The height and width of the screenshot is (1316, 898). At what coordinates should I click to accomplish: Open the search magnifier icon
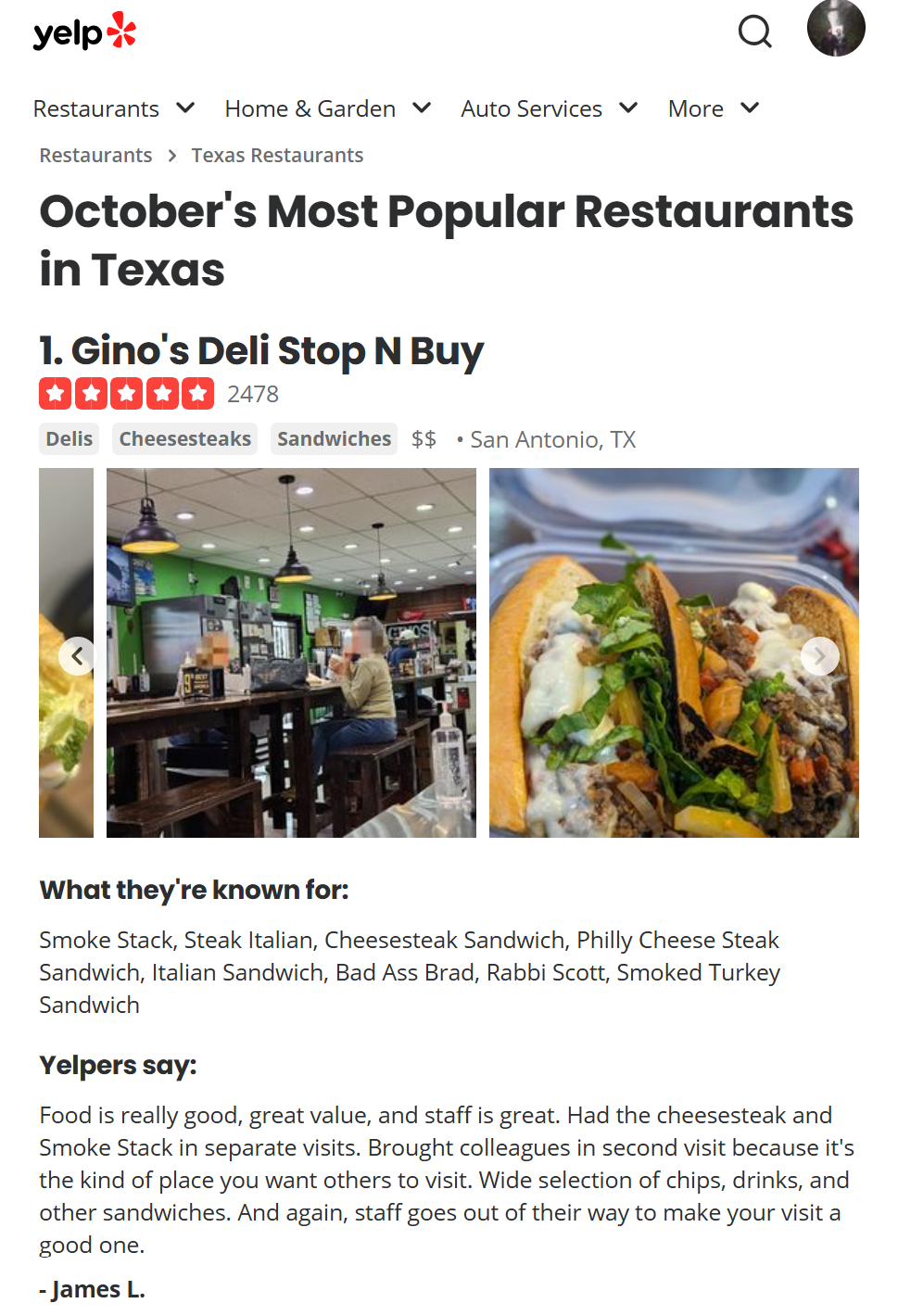point(754,32)
